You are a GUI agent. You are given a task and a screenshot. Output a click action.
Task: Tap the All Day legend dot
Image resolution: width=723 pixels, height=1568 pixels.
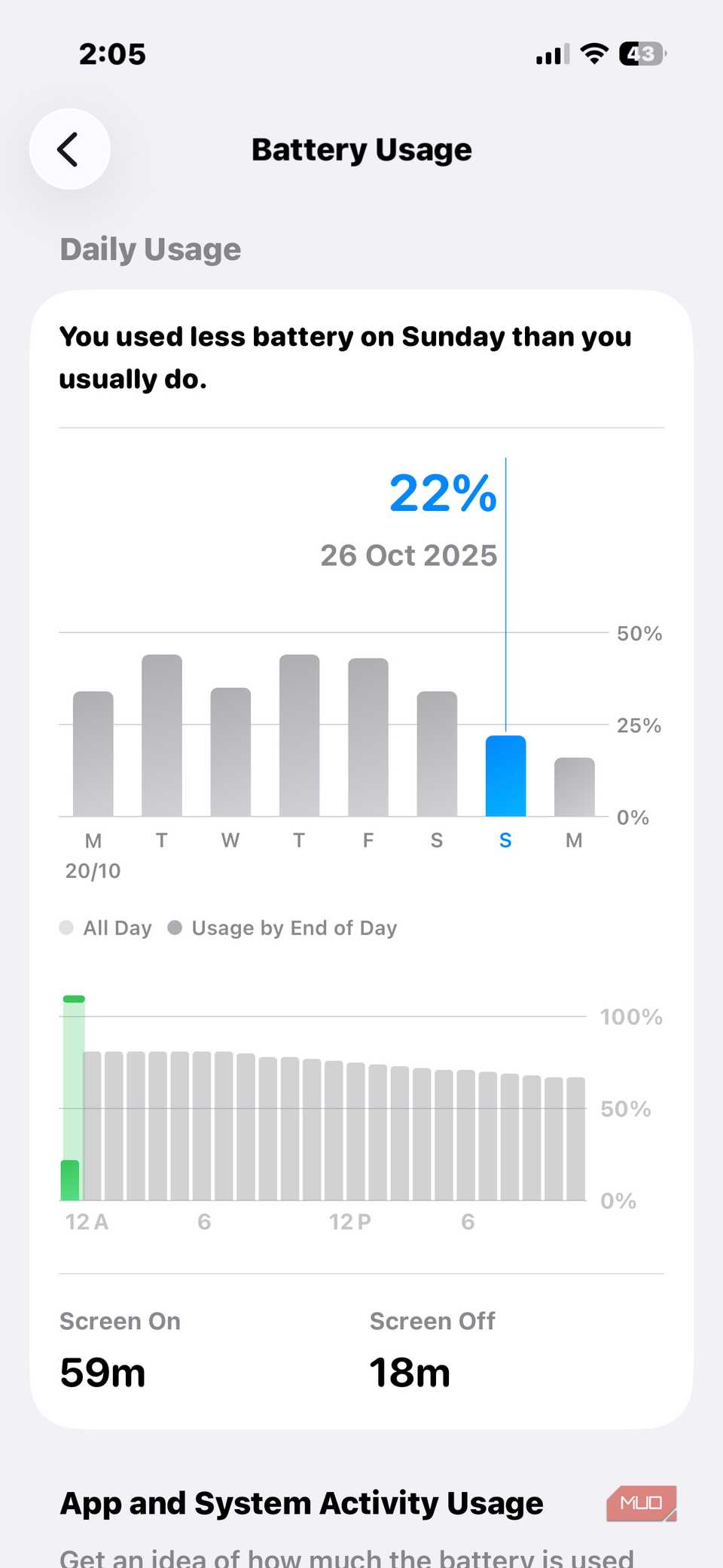click(66, 928)
